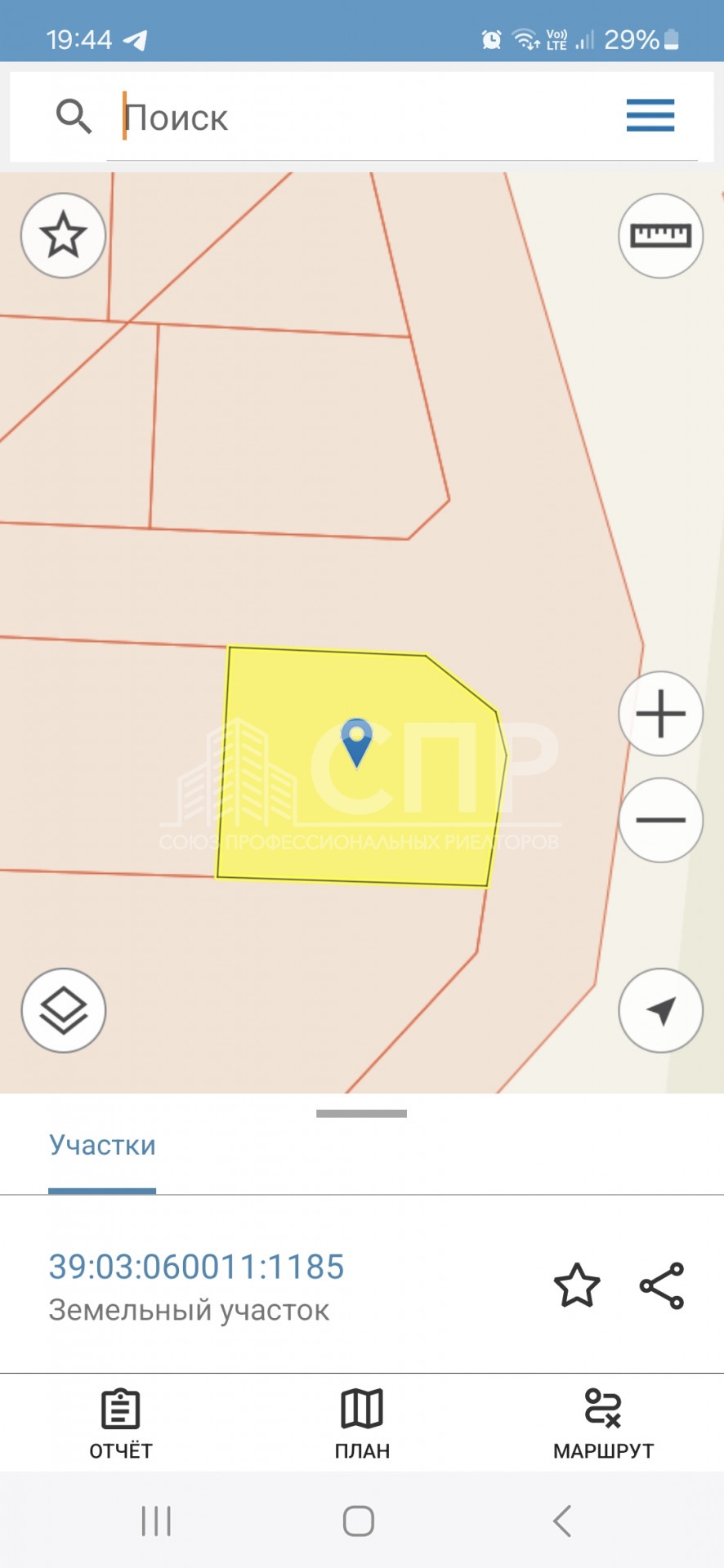Share parcel 39:03:060011:1185
Screen dimensions: 724x1568
tap(661, 1285)
